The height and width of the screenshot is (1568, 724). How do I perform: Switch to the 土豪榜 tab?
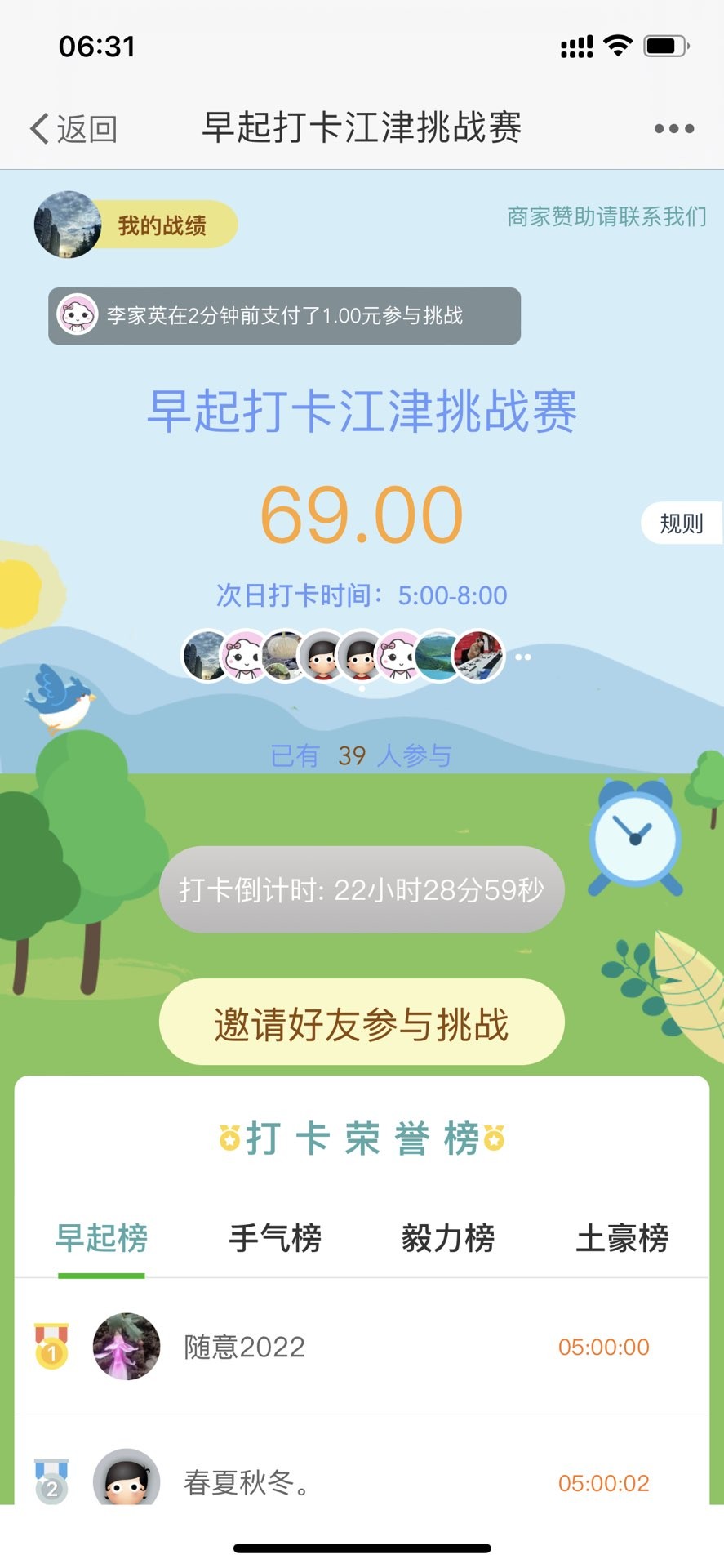pos(622,1238)
